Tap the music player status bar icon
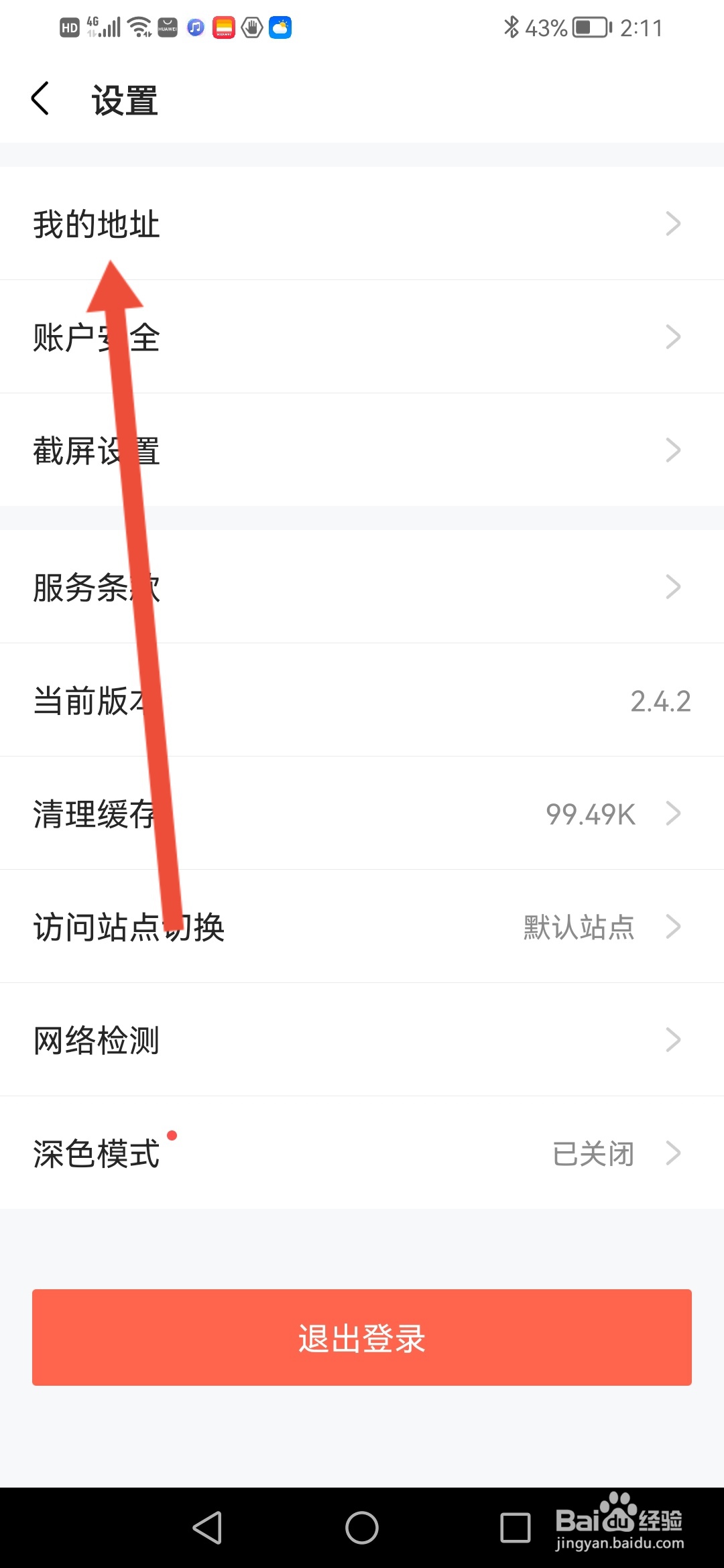 tap(194, 27)
